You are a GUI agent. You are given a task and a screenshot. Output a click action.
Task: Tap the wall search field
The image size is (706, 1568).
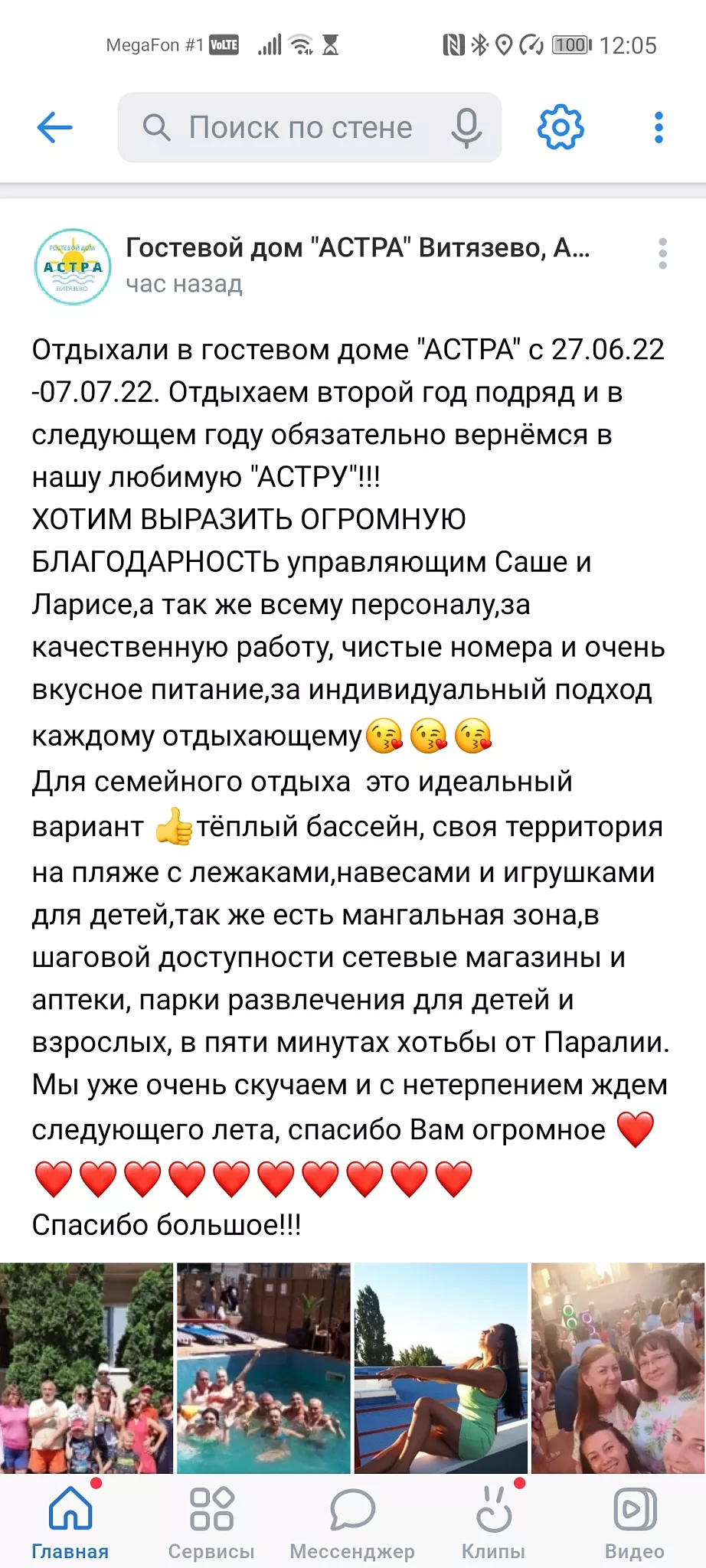299,127
